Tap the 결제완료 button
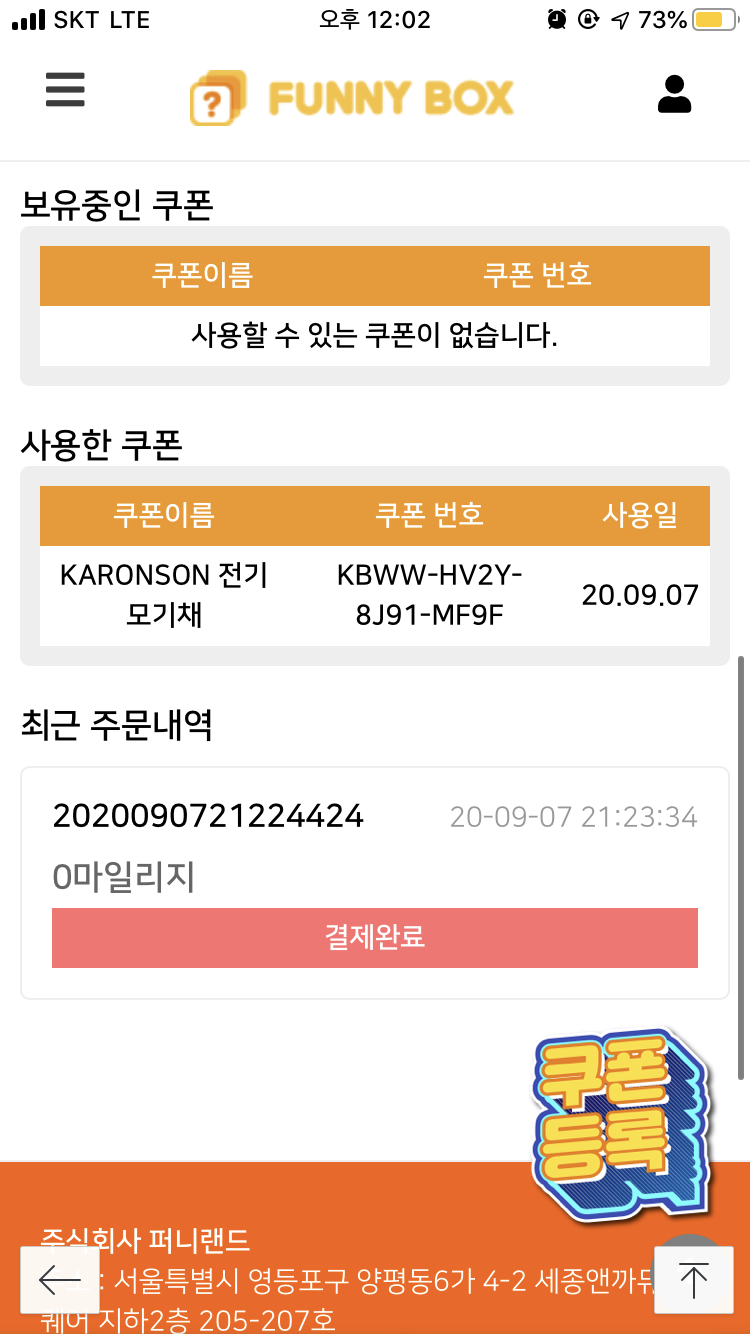This screenshot has width=750, height=1334. (x=375, y=937)
